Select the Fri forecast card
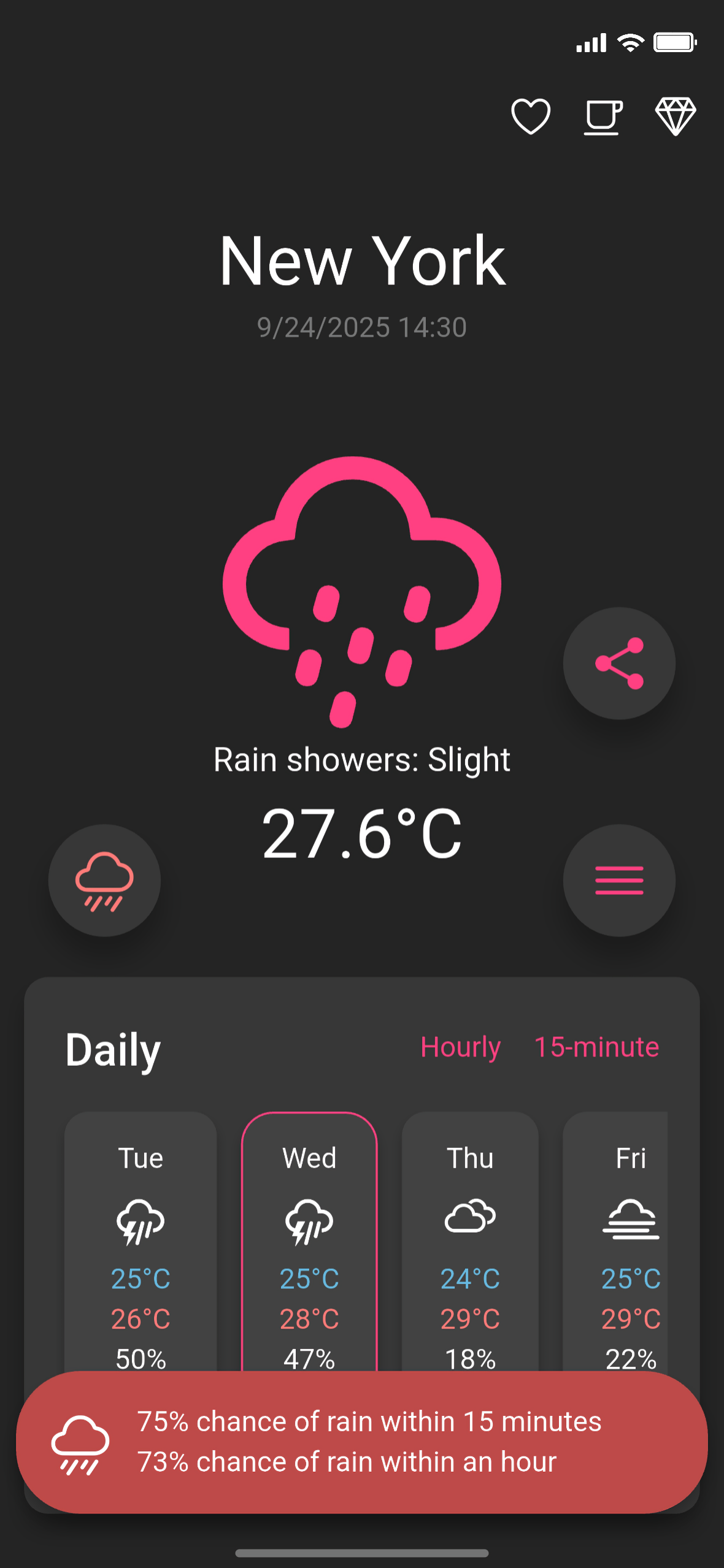Image resolution: width=724 pixels, height=1568 pixels. (615, 1242)
